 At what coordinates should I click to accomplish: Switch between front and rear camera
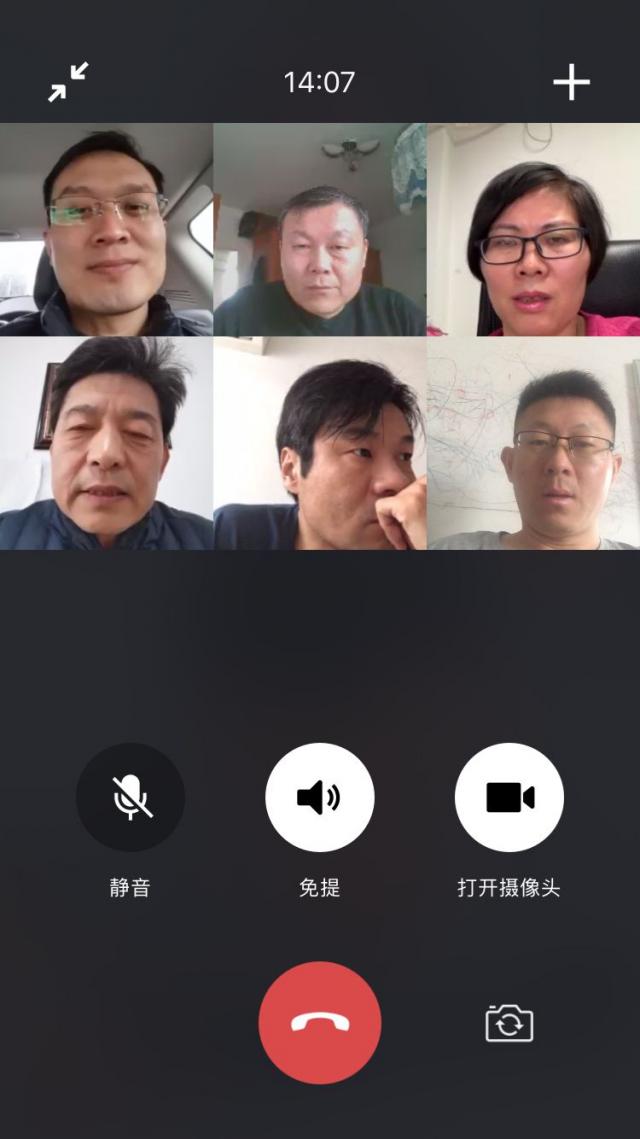coord(509,1023)
